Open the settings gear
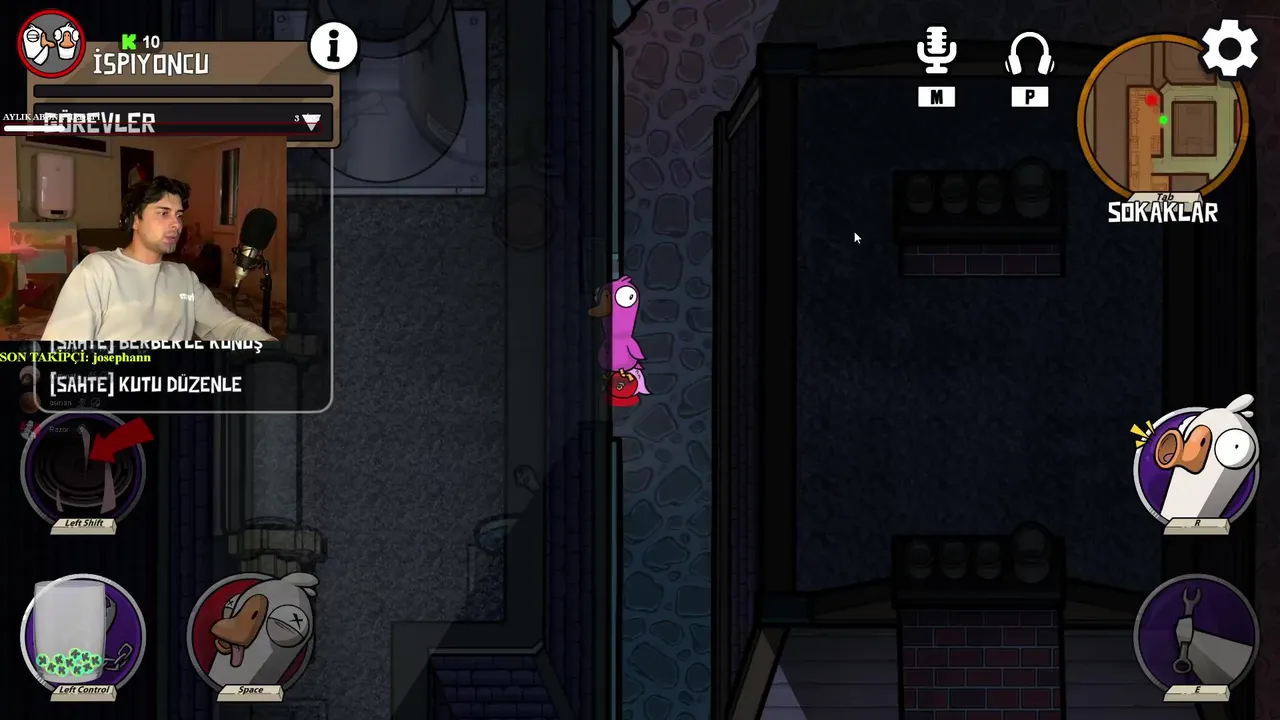1280x720 pixels. coord(1229,48)
